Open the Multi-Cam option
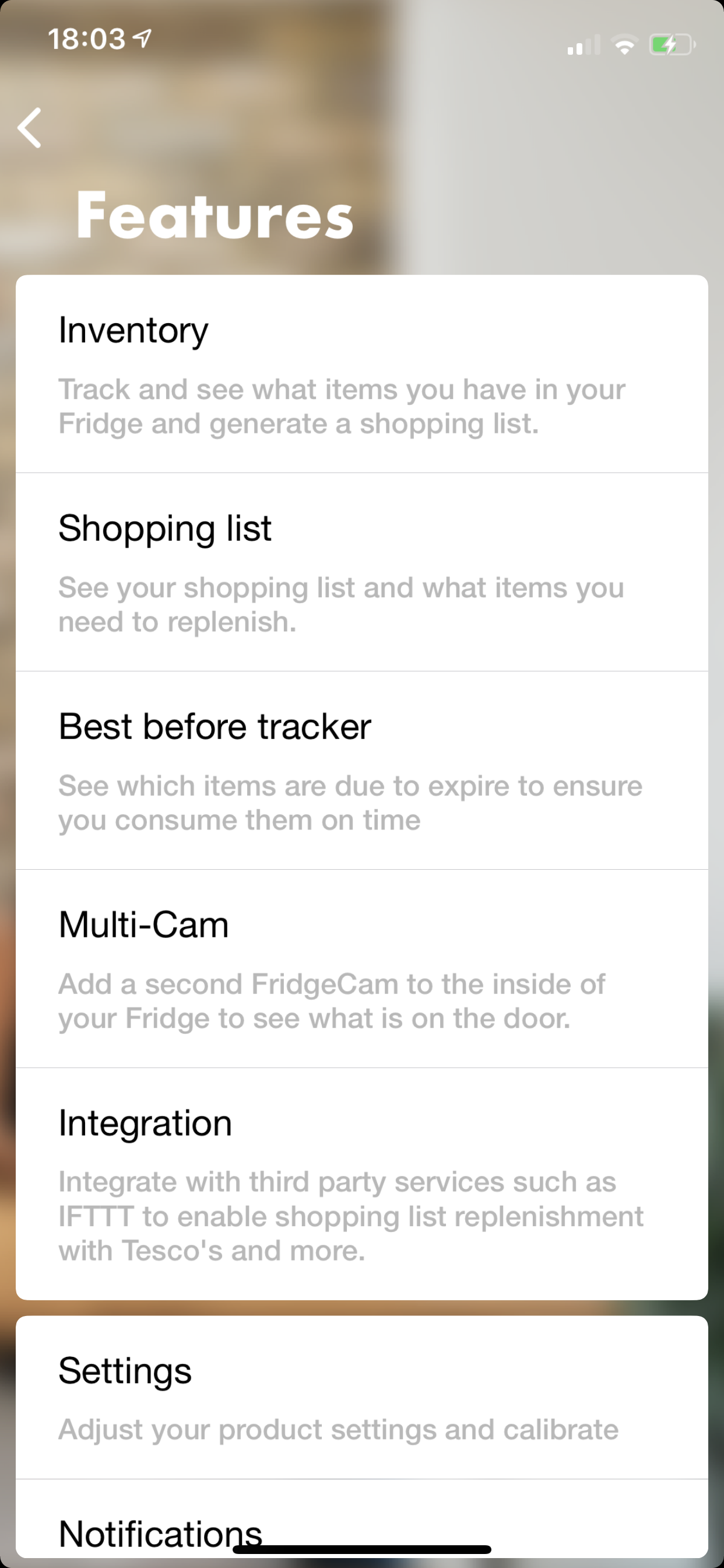Screen dimensions: 724x1568 362,969
